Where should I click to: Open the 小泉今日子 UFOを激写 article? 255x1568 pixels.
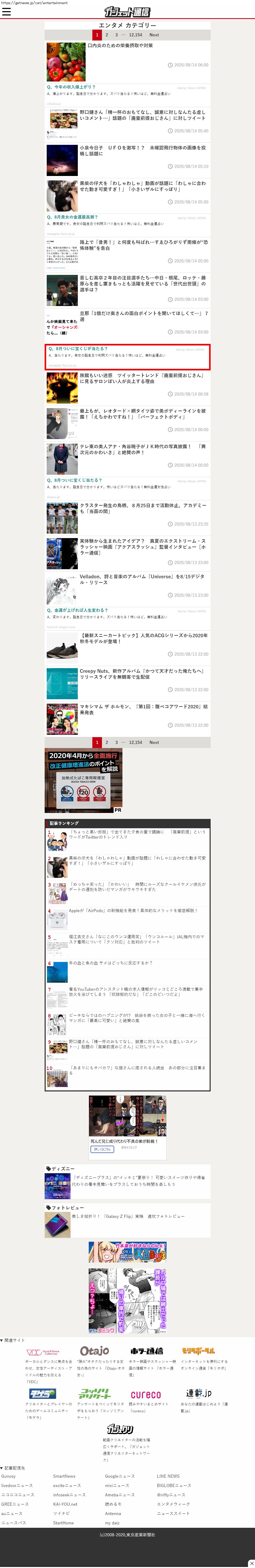coord(142,150)
